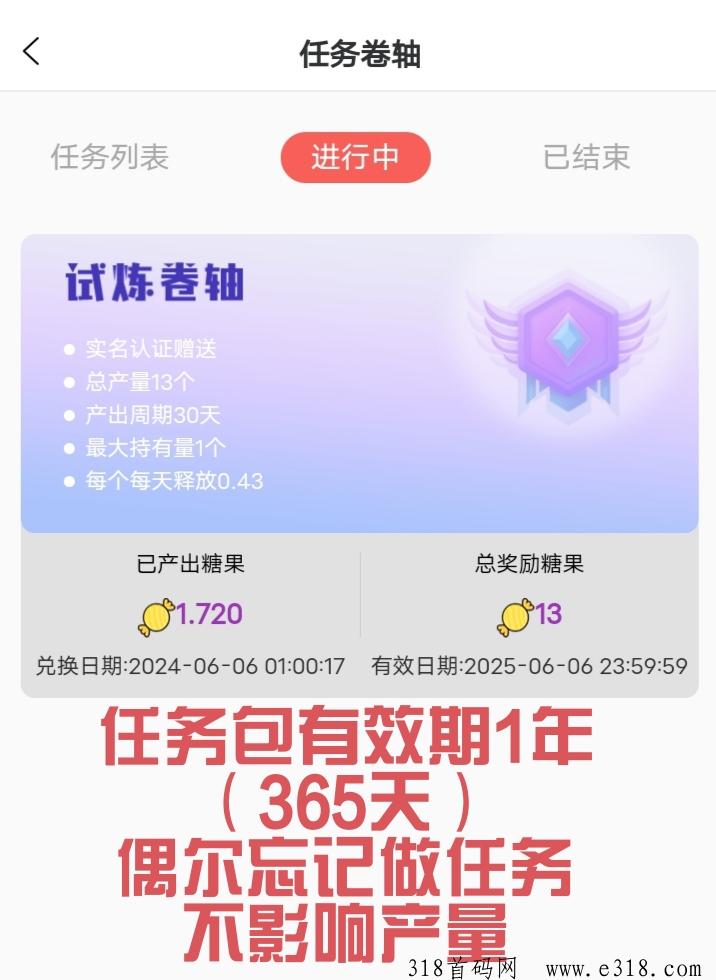The width and height of the screenshot is (716, 980).
Task: Open the 已结束 tab
Action: [x=587, y=158]
